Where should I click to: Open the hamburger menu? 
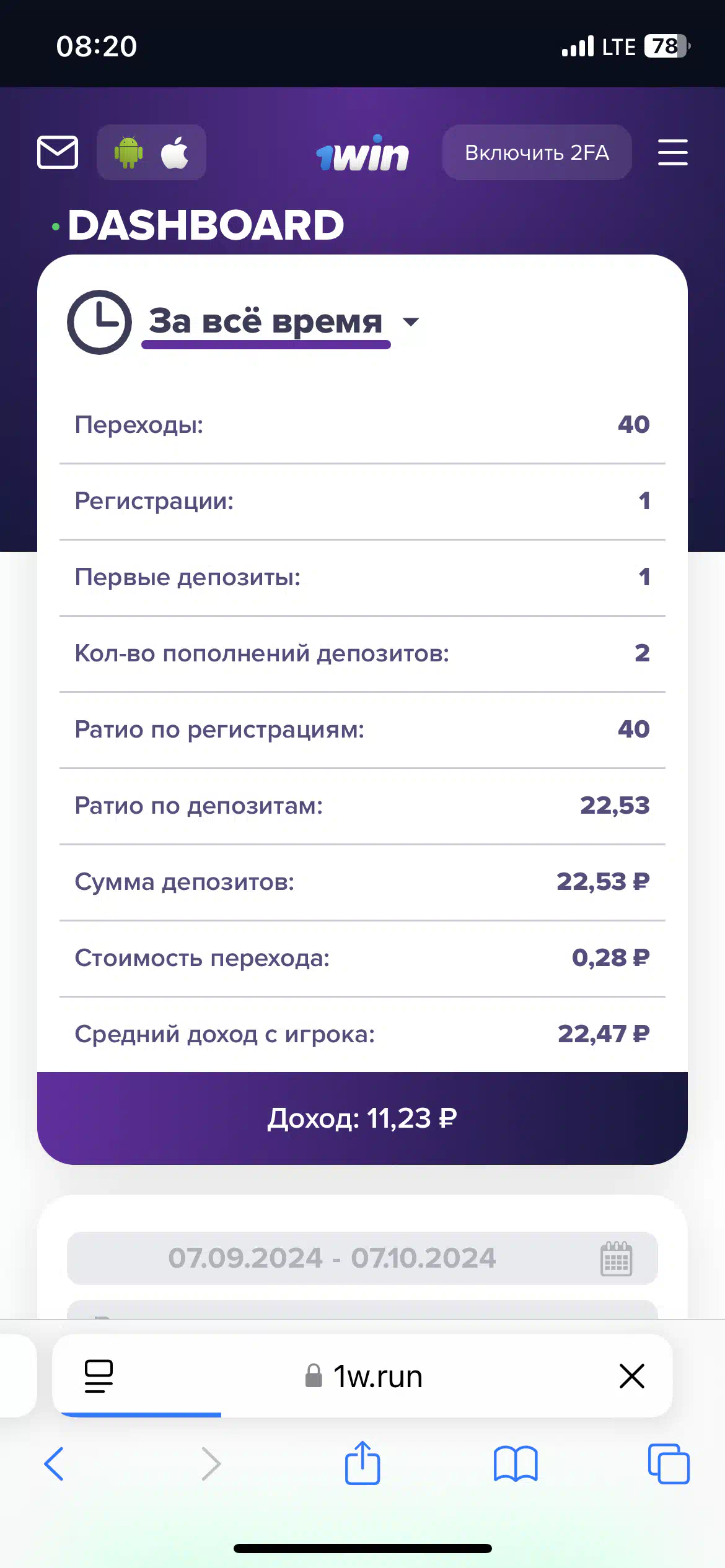tap(673, 152)
